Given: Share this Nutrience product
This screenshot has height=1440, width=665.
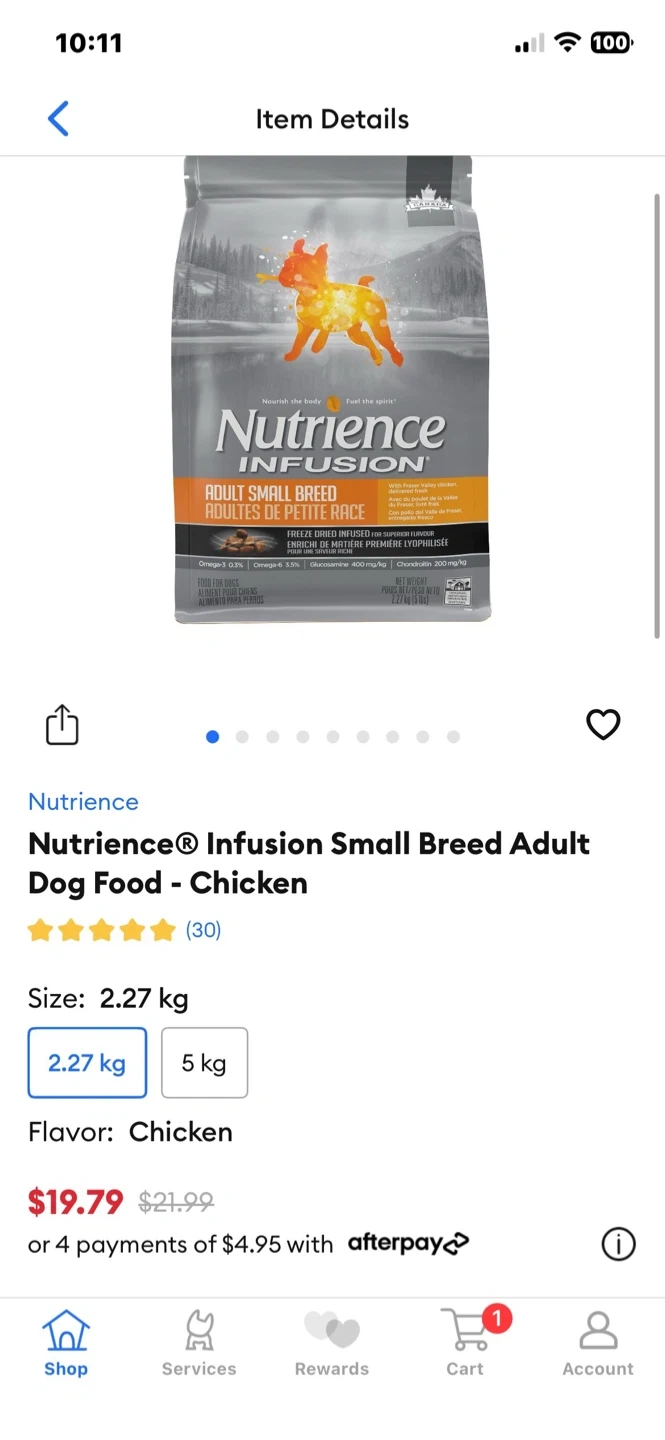Looking at the screenshot, I should tap(62, 725).
